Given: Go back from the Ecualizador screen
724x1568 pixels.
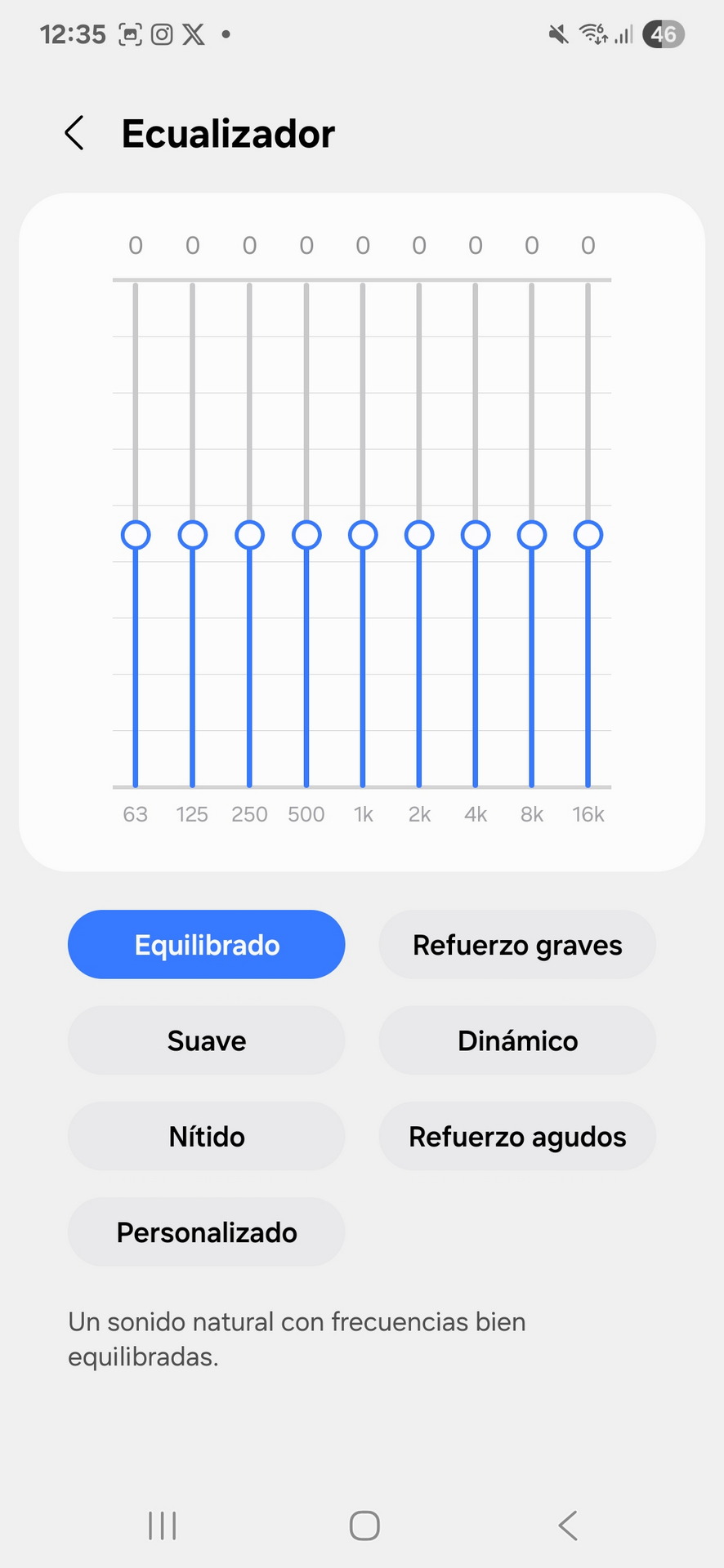Looking at the screenshot, I should pos(74,133).
